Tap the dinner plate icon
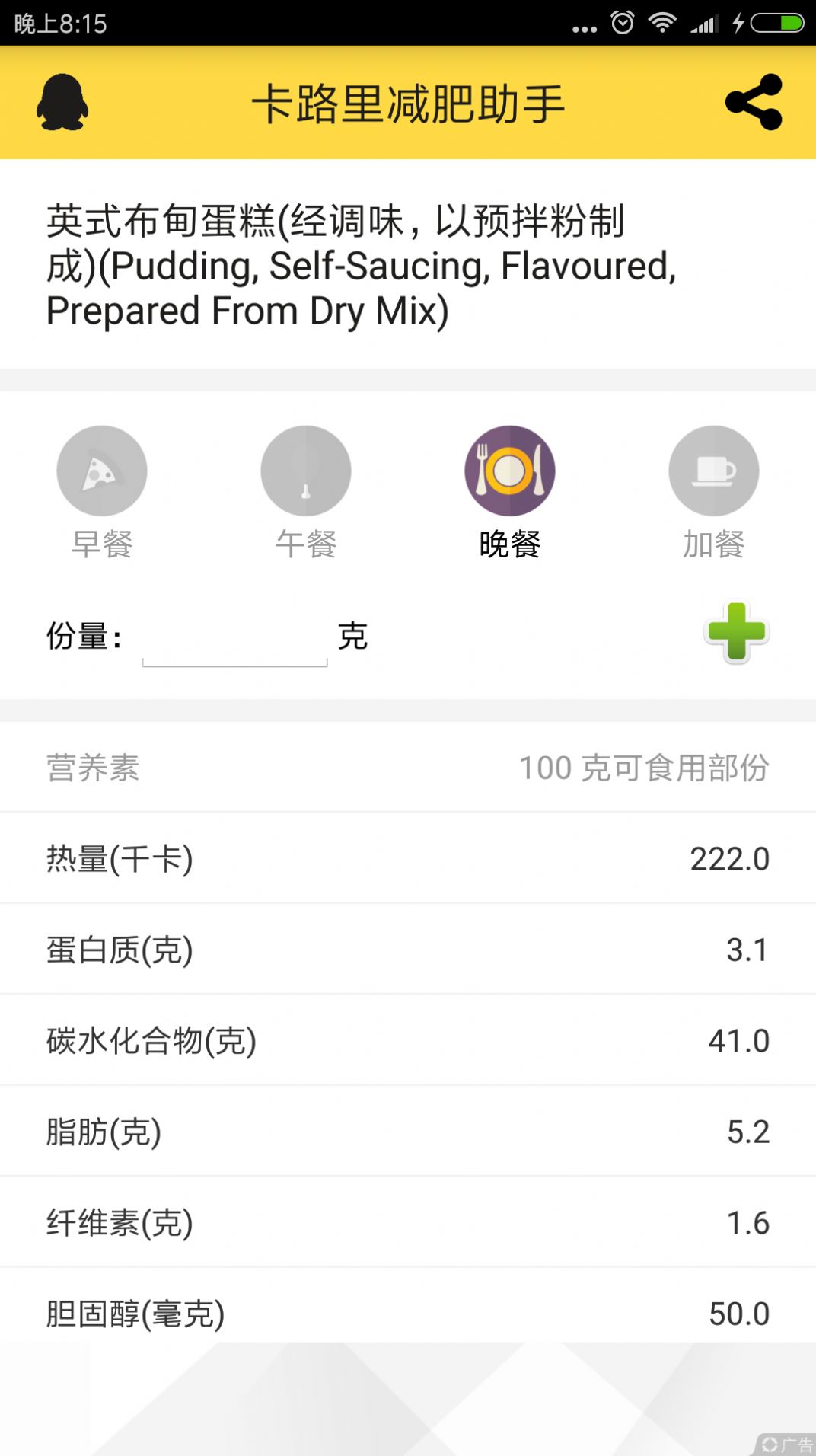 click(x=509, y=471)
